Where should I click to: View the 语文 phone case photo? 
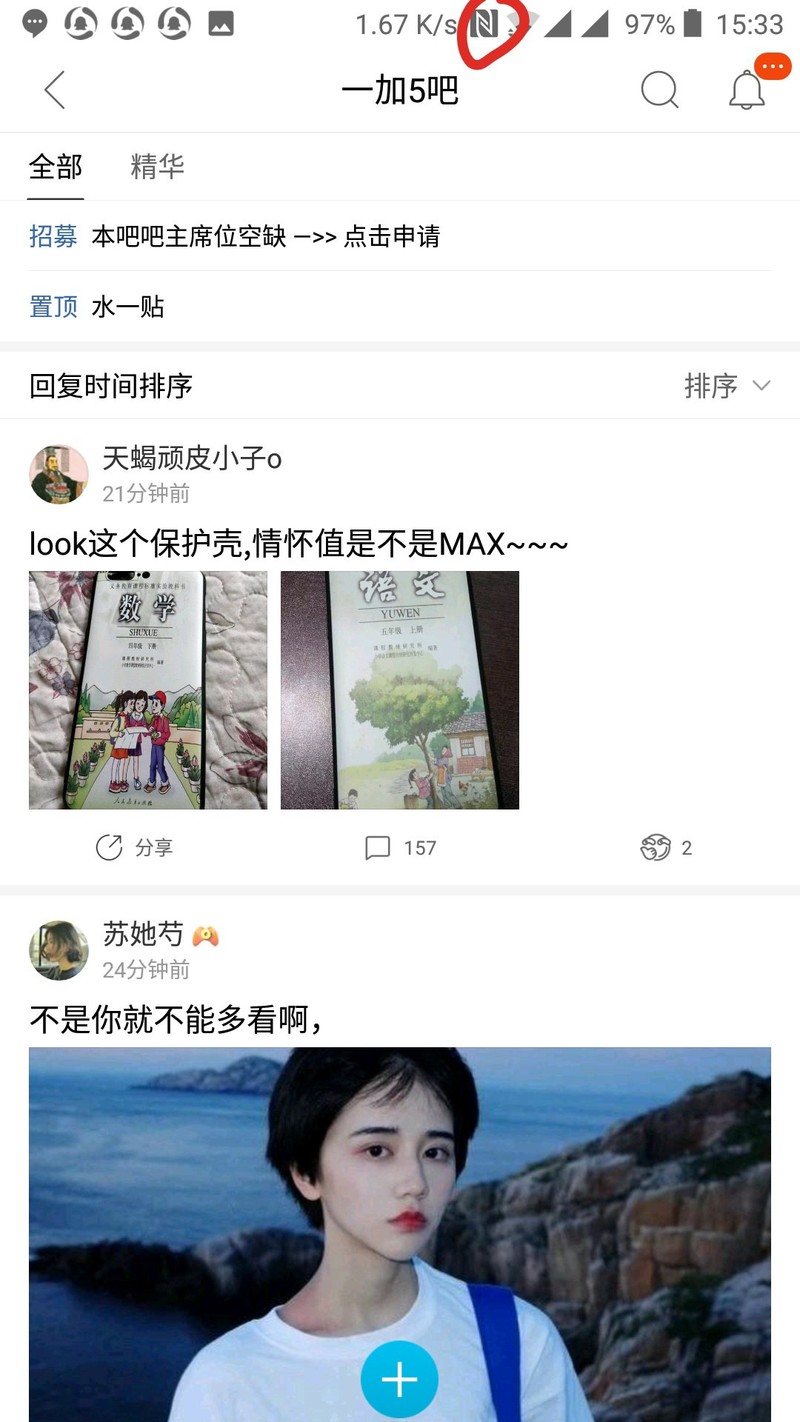tap(399, 690)
